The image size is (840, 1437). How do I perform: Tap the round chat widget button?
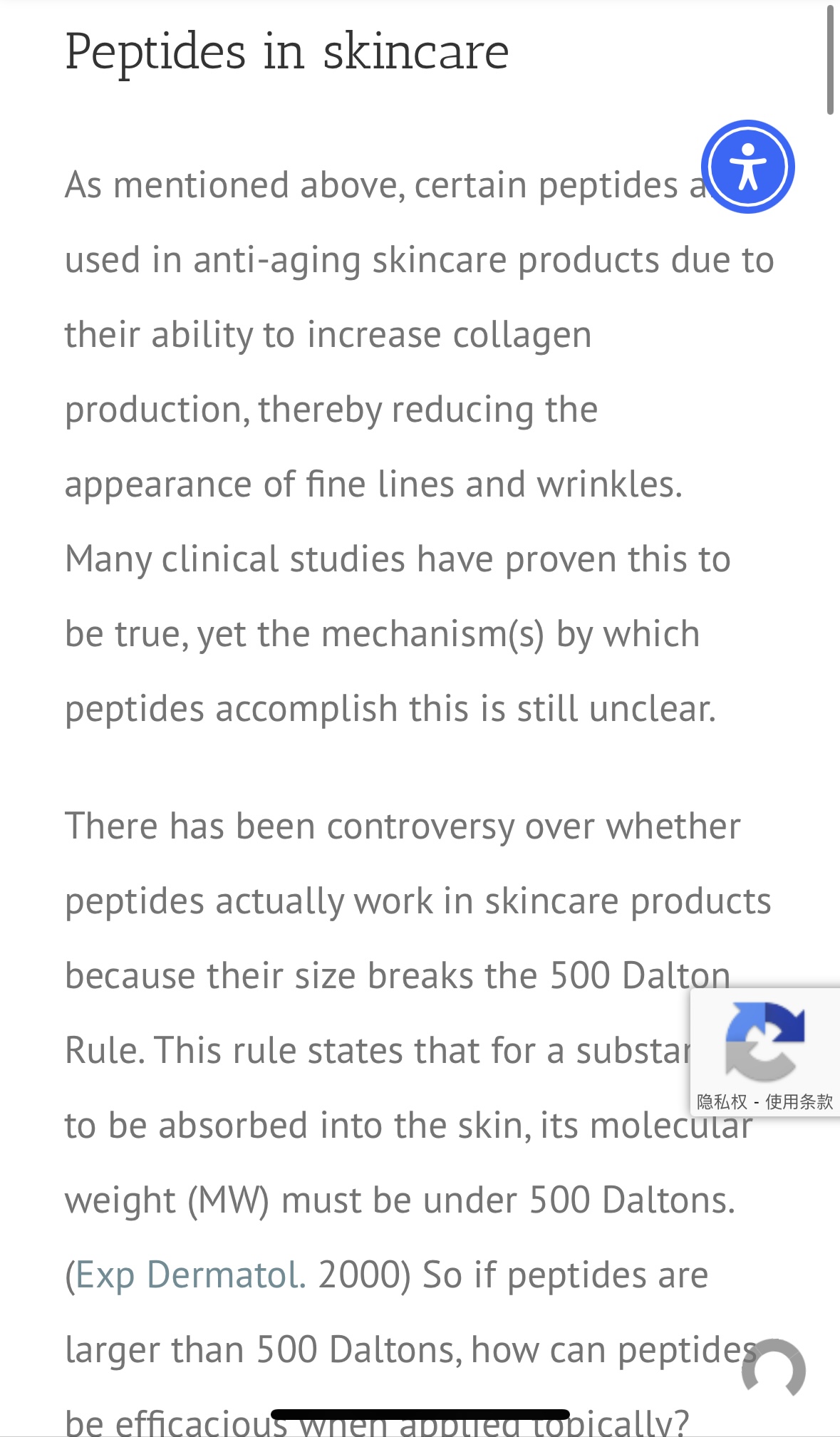773,1370
